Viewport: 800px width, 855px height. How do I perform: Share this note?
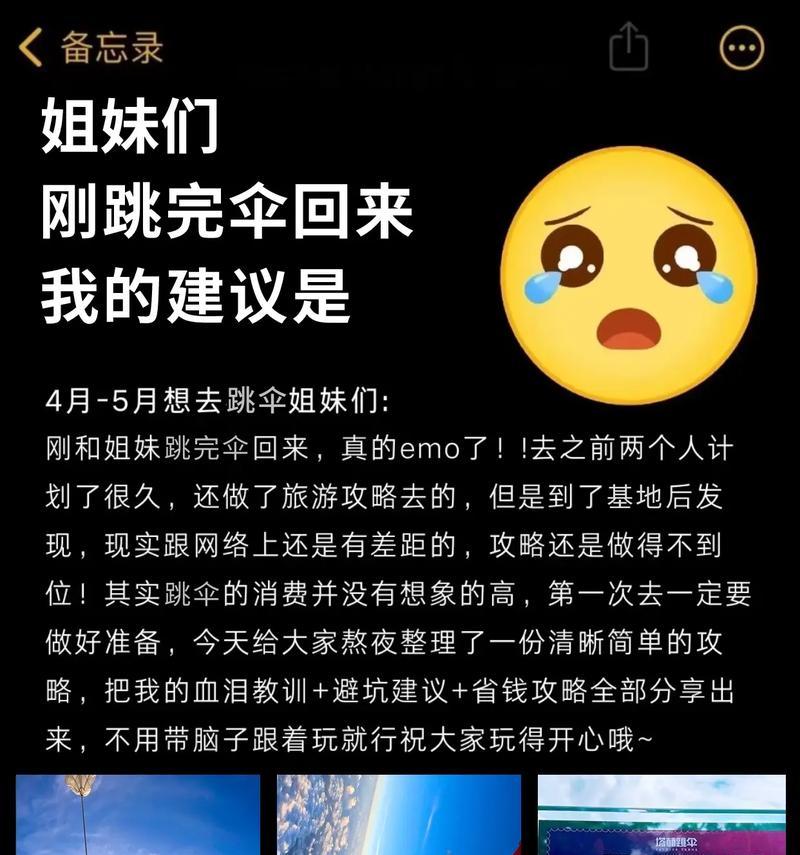629,47
